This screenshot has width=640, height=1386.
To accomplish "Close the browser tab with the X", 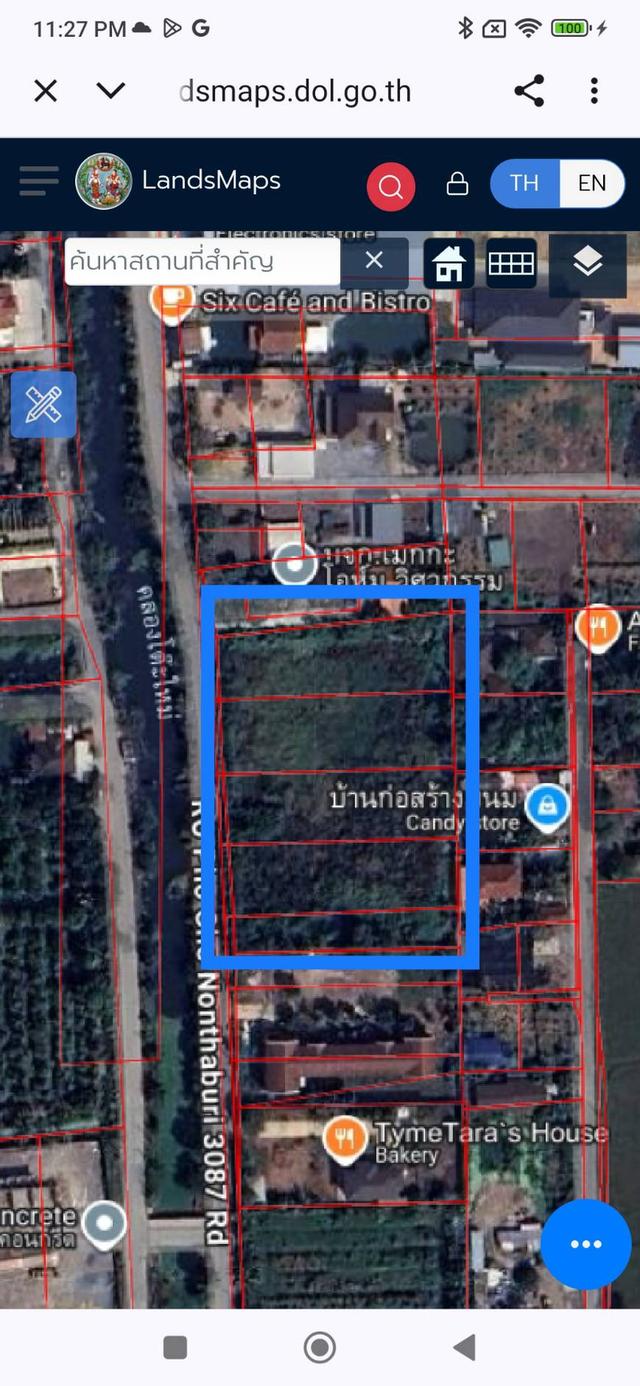I will (x=45, y=91).
